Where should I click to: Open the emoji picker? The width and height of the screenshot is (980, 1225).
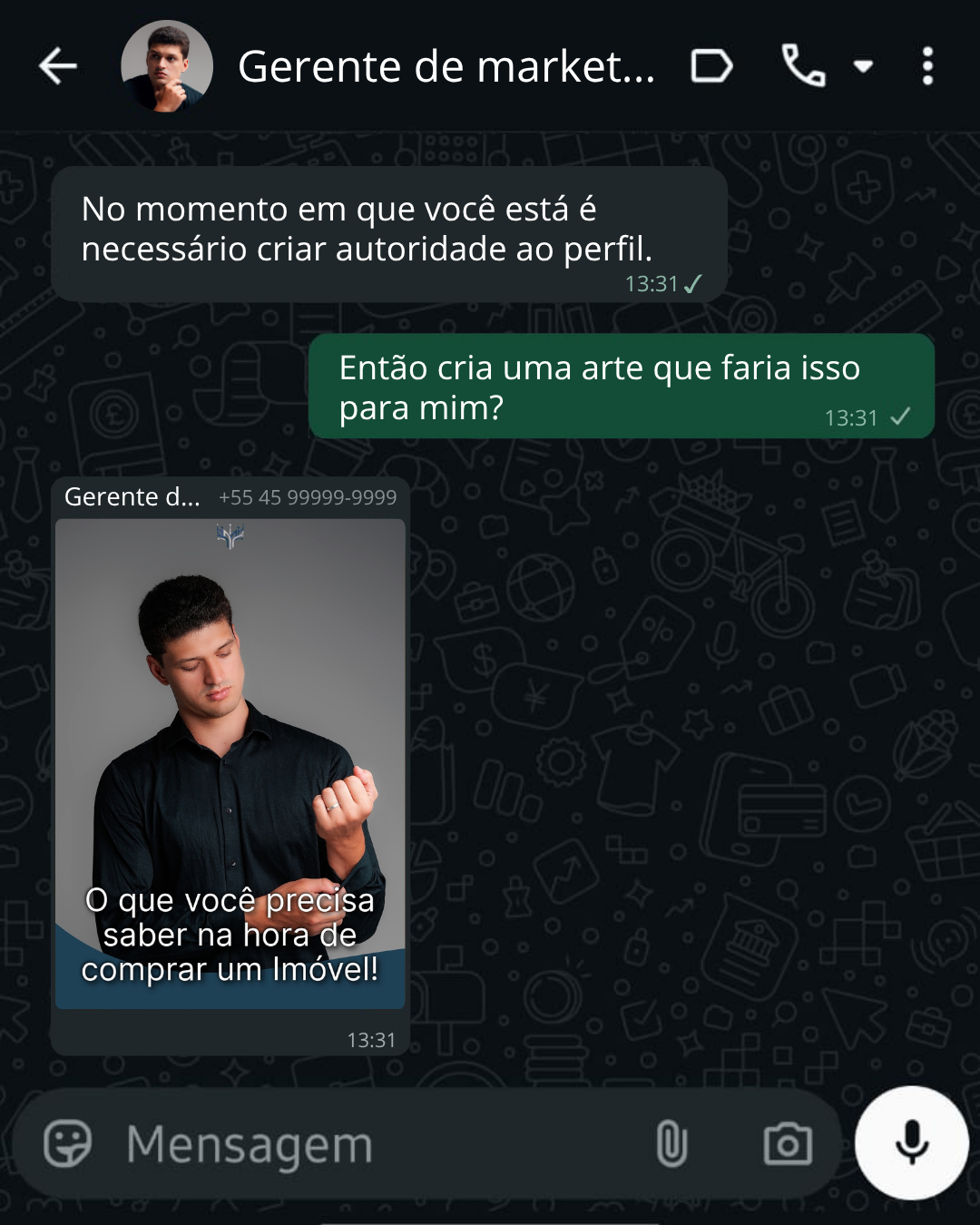68,1143
